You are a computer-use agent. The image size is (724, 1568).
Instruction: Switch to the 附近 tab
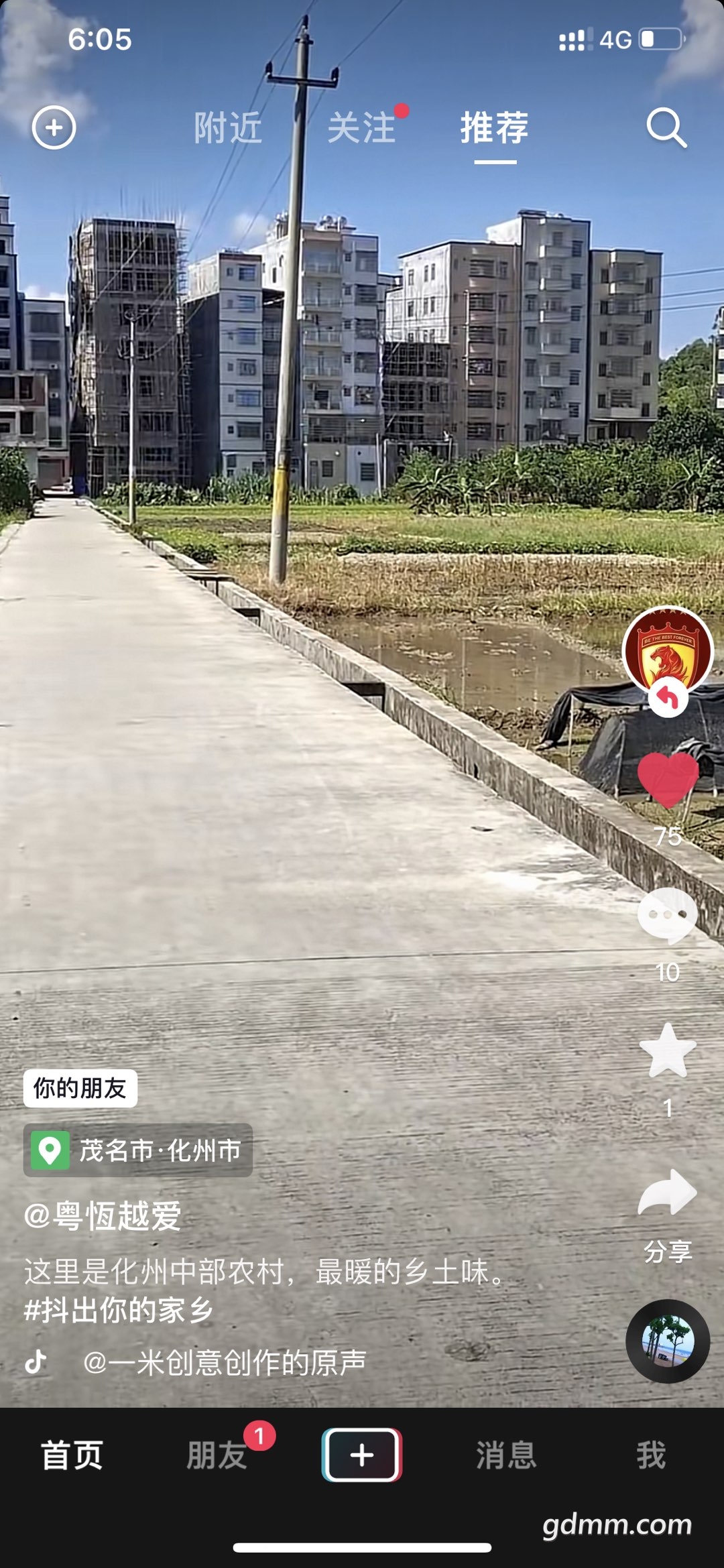[228, 127]
